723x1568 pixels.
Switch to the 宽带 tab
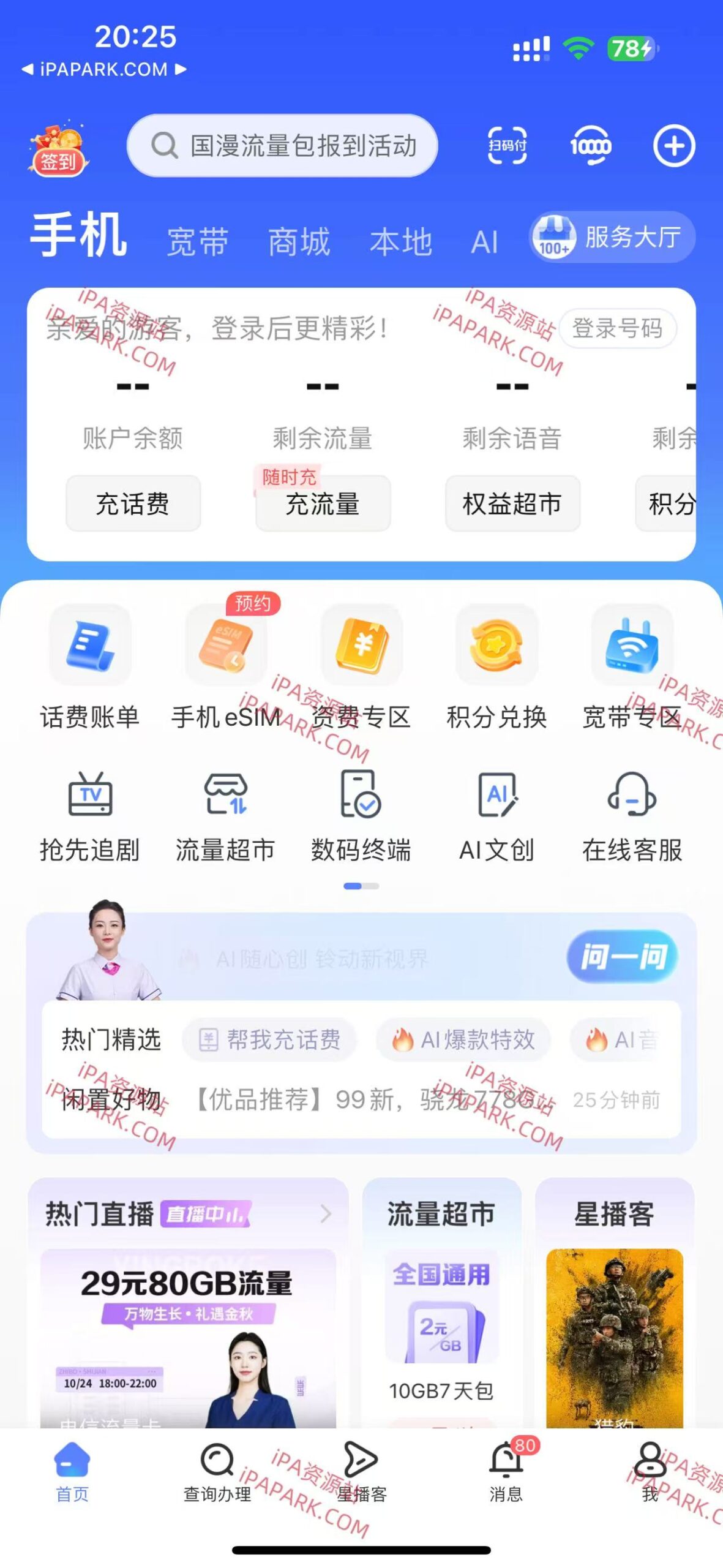(x=196, y=241)
